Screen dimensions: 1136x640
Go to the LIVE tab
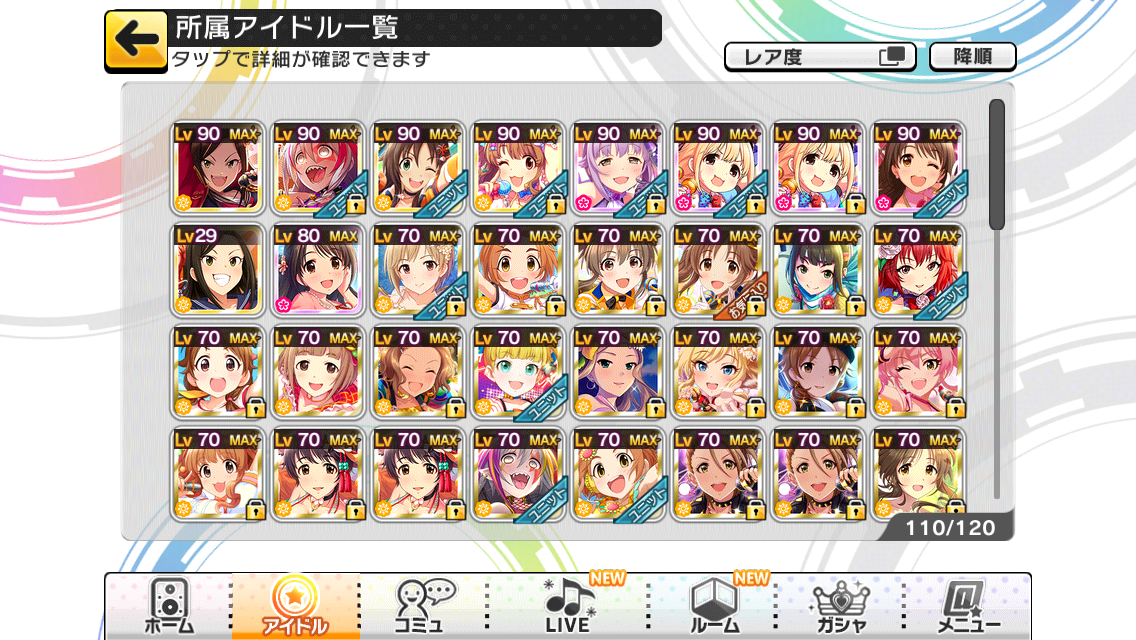point(568,607)
